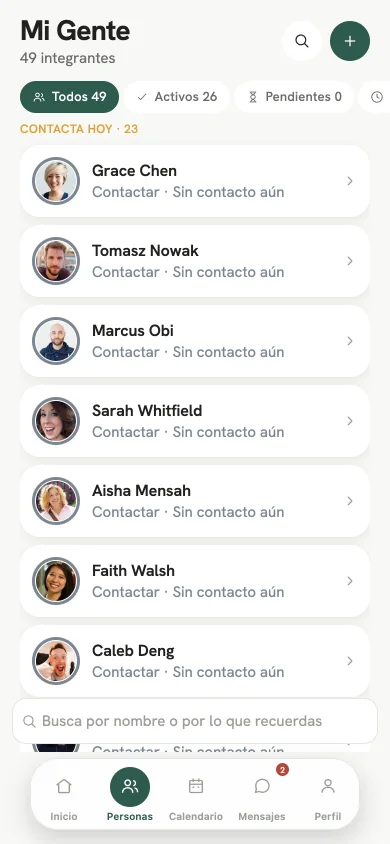Screen dimensions: 390x844
Task: Filter by Activos 26
Action: [176, 97]
